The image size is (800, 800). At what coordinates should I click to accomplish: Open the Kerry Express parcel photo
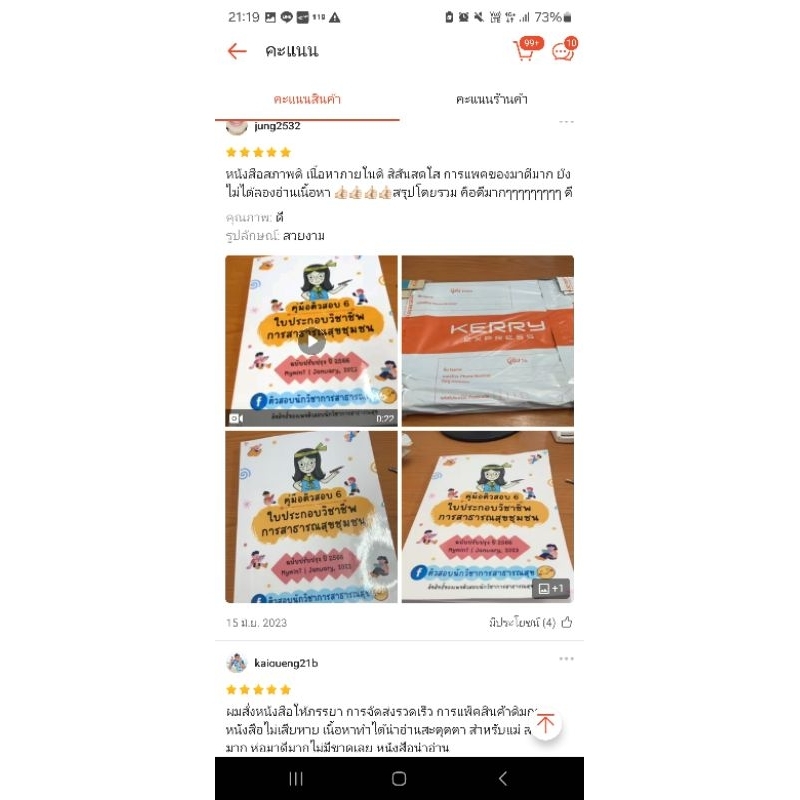(488, 341)
